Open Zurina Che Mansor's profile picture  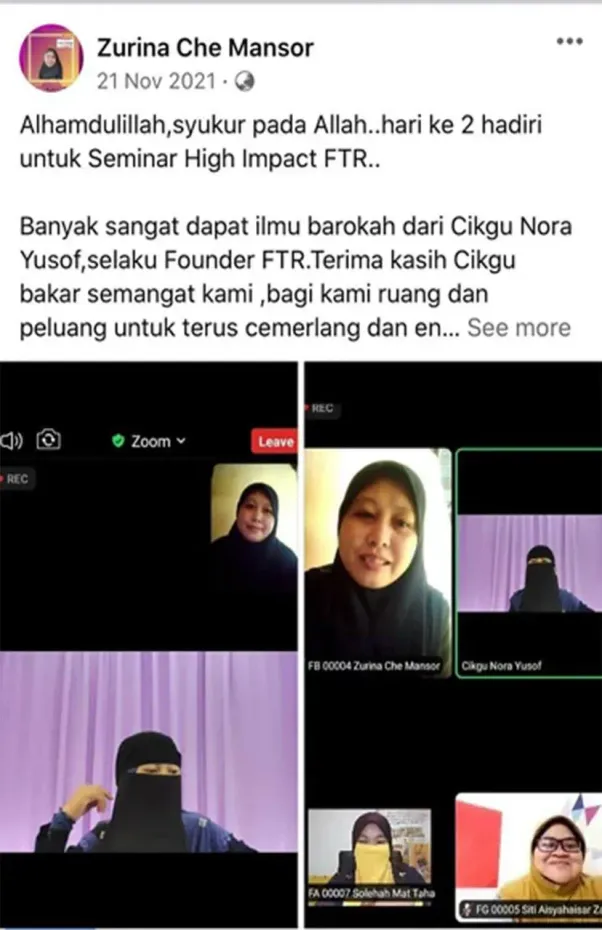tap(51, 58)
